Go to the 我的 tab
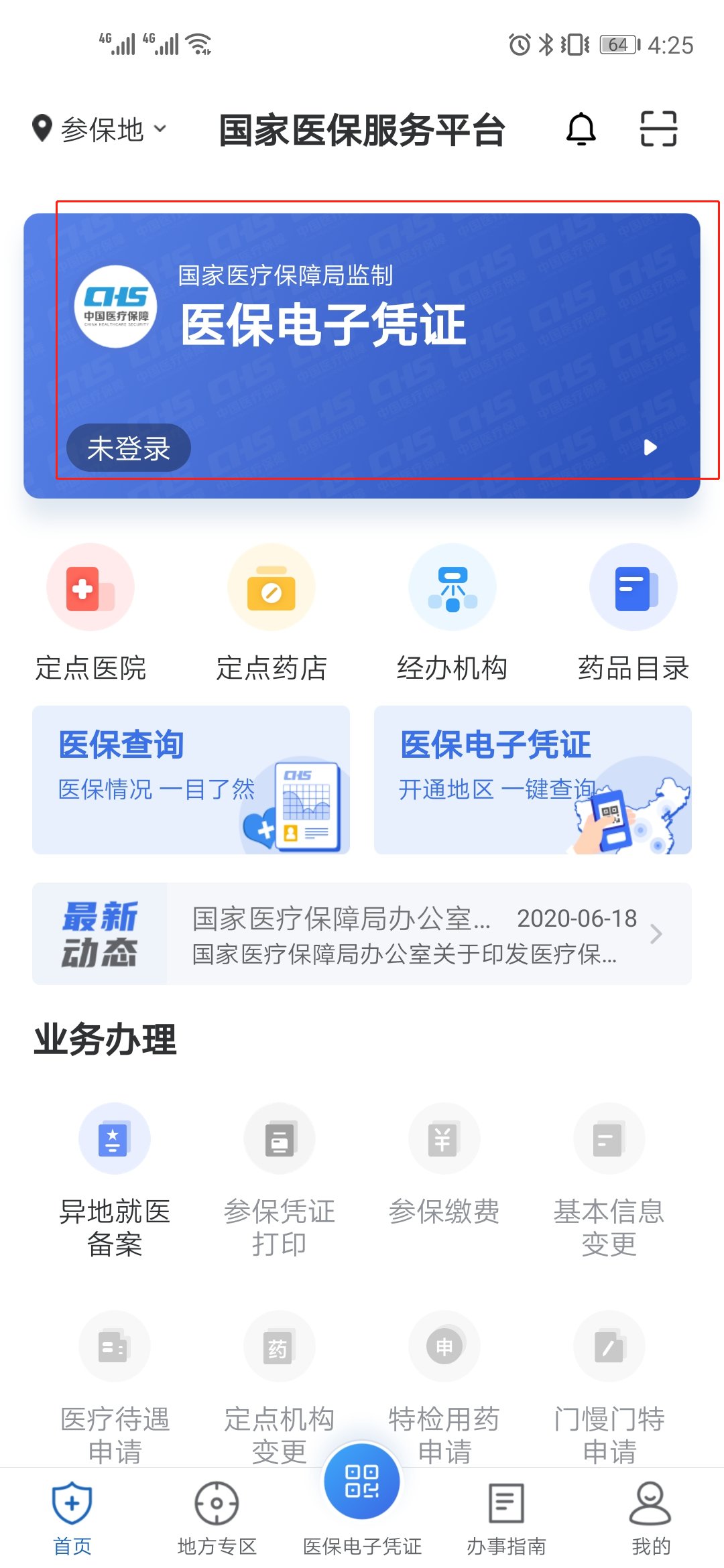The height and width of the screenshot is (1568, 724). (650, 1518)
